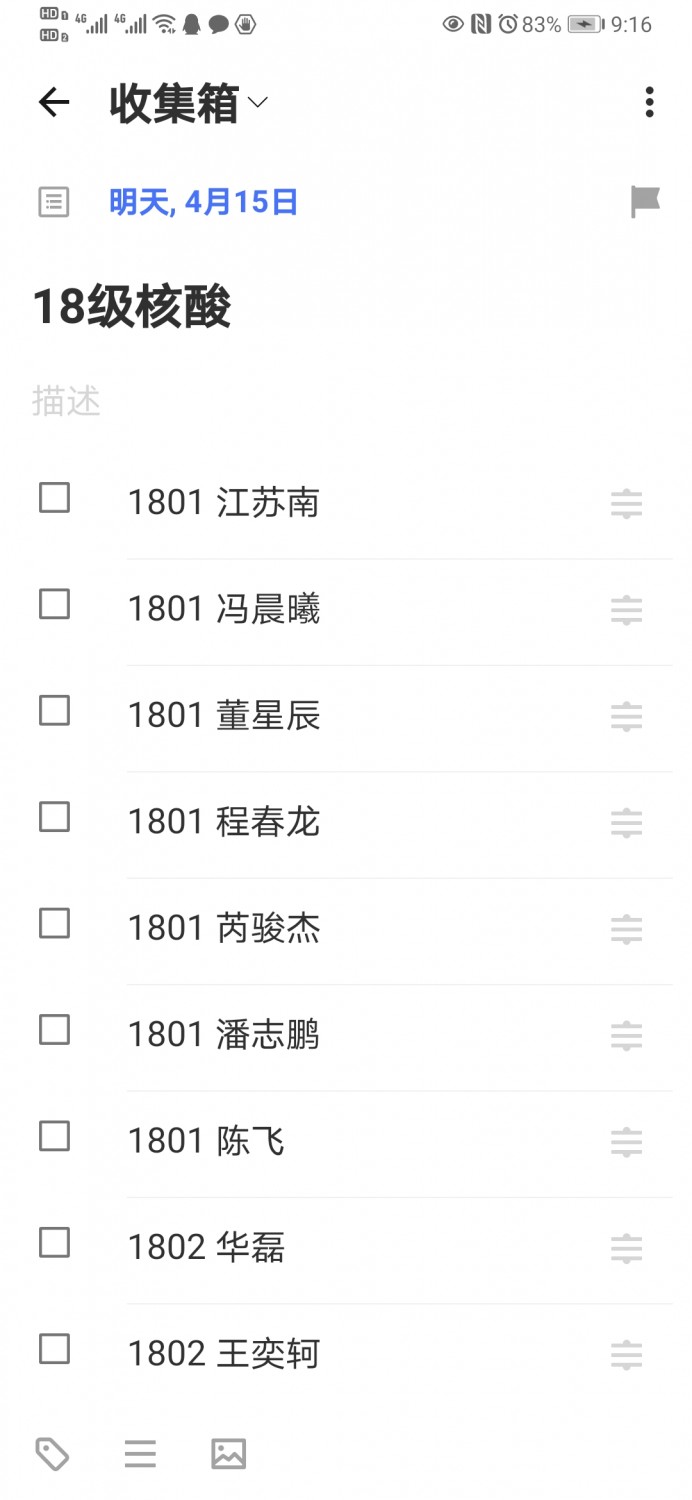
Task: Tick the box for 1801 程春龙
Action: [54, 817]
